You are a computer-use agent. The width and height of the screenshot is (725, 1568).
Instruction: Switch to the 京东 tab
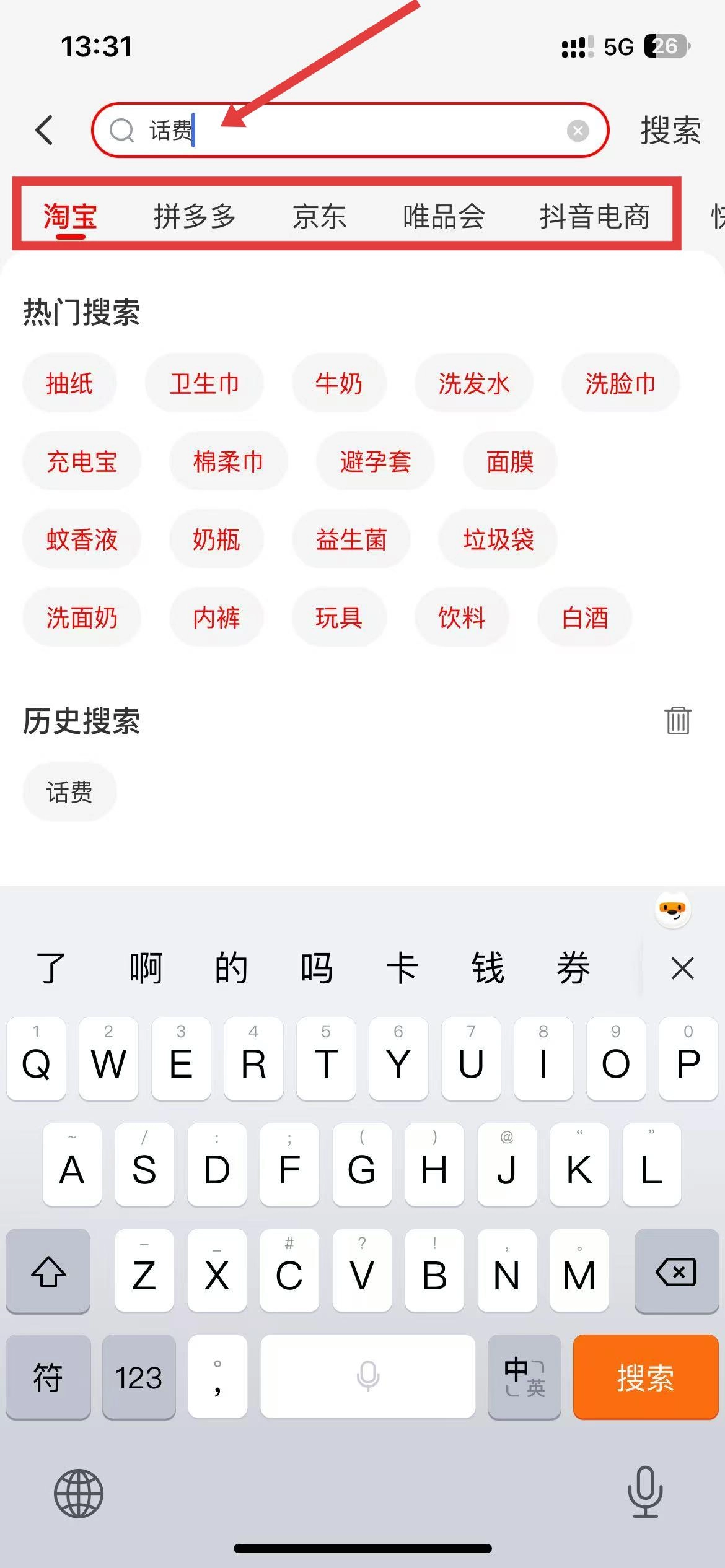(319, 216)
